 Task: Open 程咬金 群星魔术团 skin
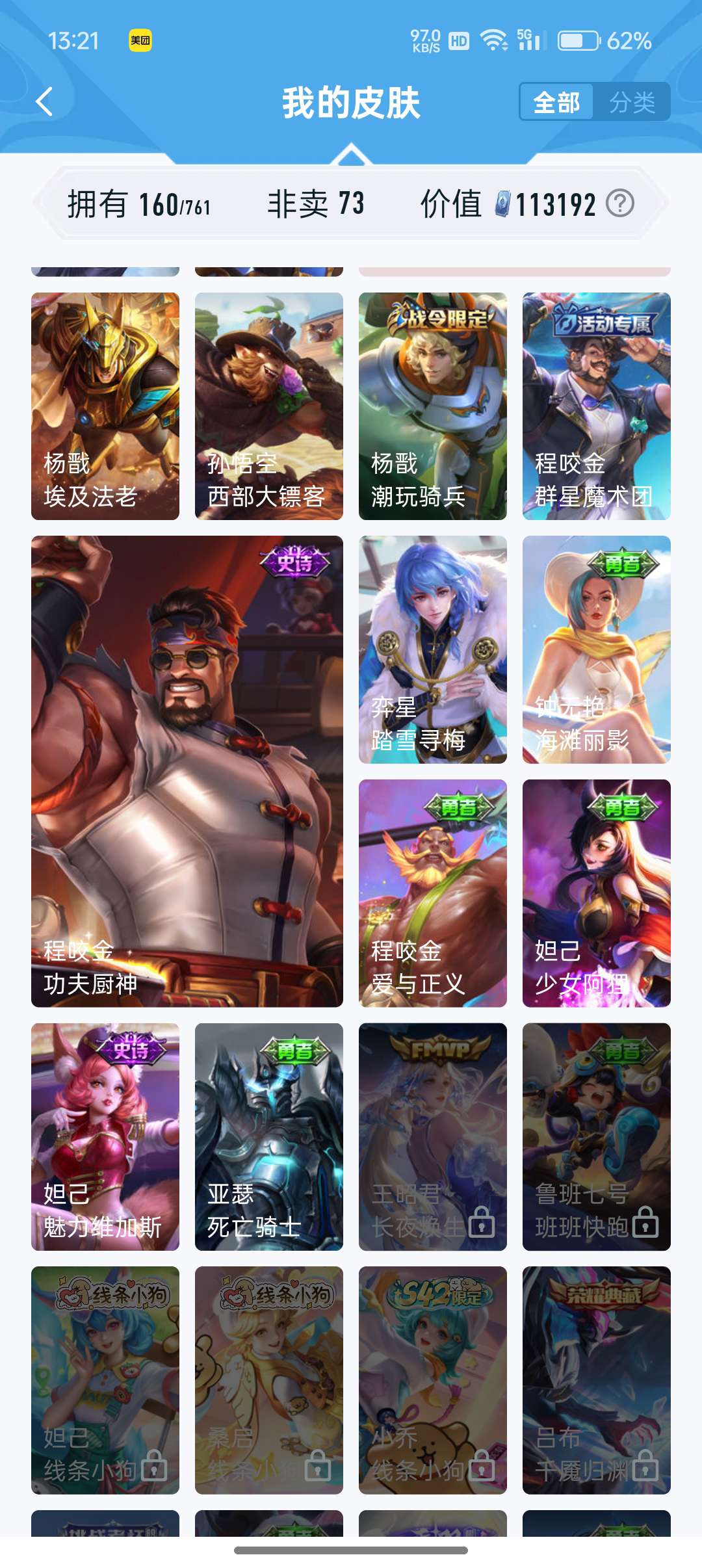pos(597,406)
